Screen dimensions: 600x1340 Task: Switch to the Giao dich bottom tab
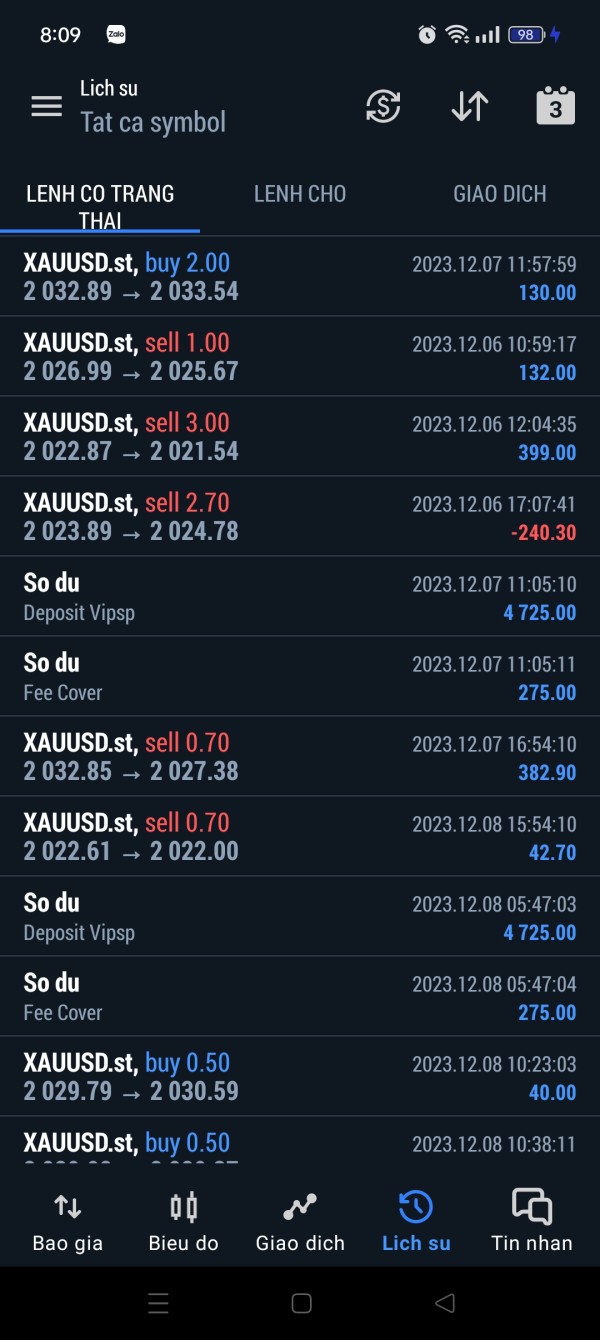pyautogui.click(x=300, y=1222)
